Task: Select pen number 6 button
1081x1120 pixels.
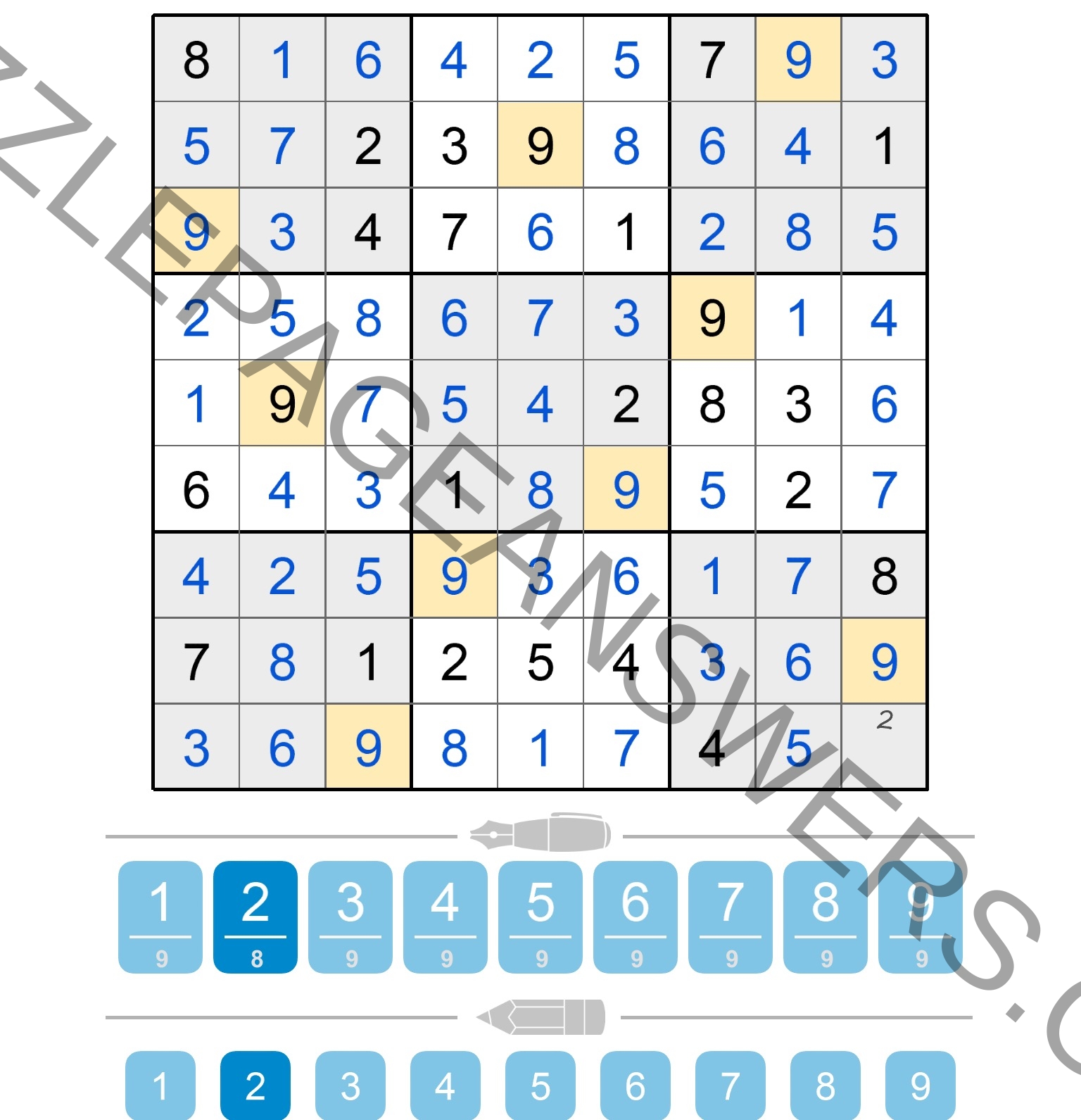Action: (636, 917)
